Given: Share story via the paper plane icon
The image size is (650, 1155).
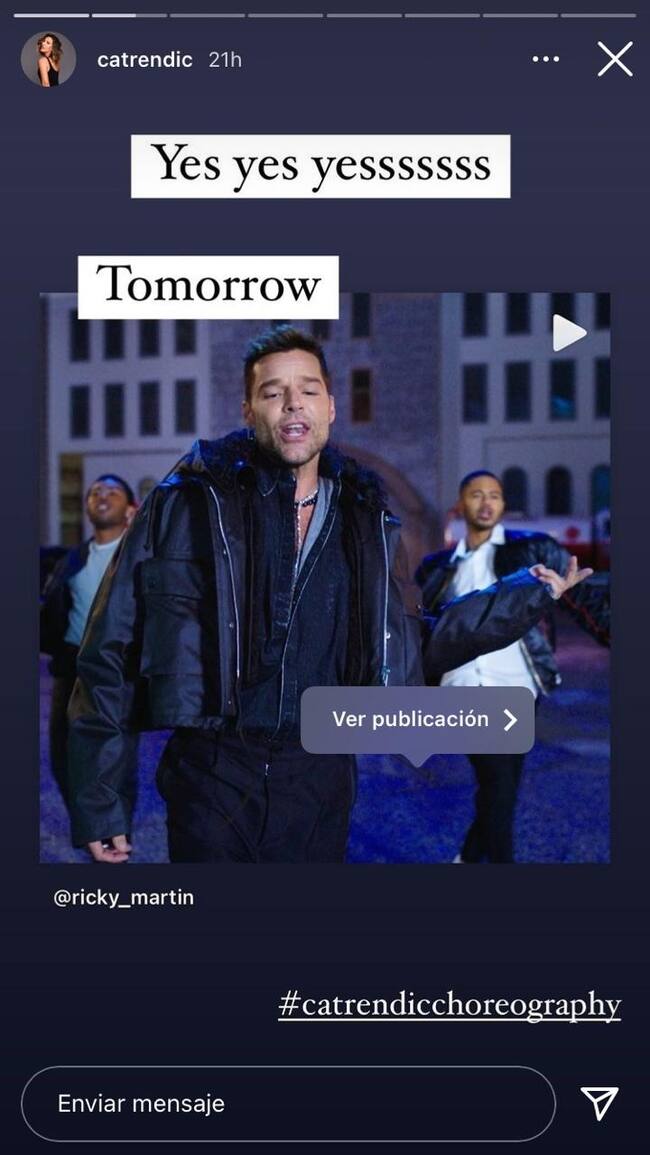Looking at the screenshot, I should point(599,1103).
